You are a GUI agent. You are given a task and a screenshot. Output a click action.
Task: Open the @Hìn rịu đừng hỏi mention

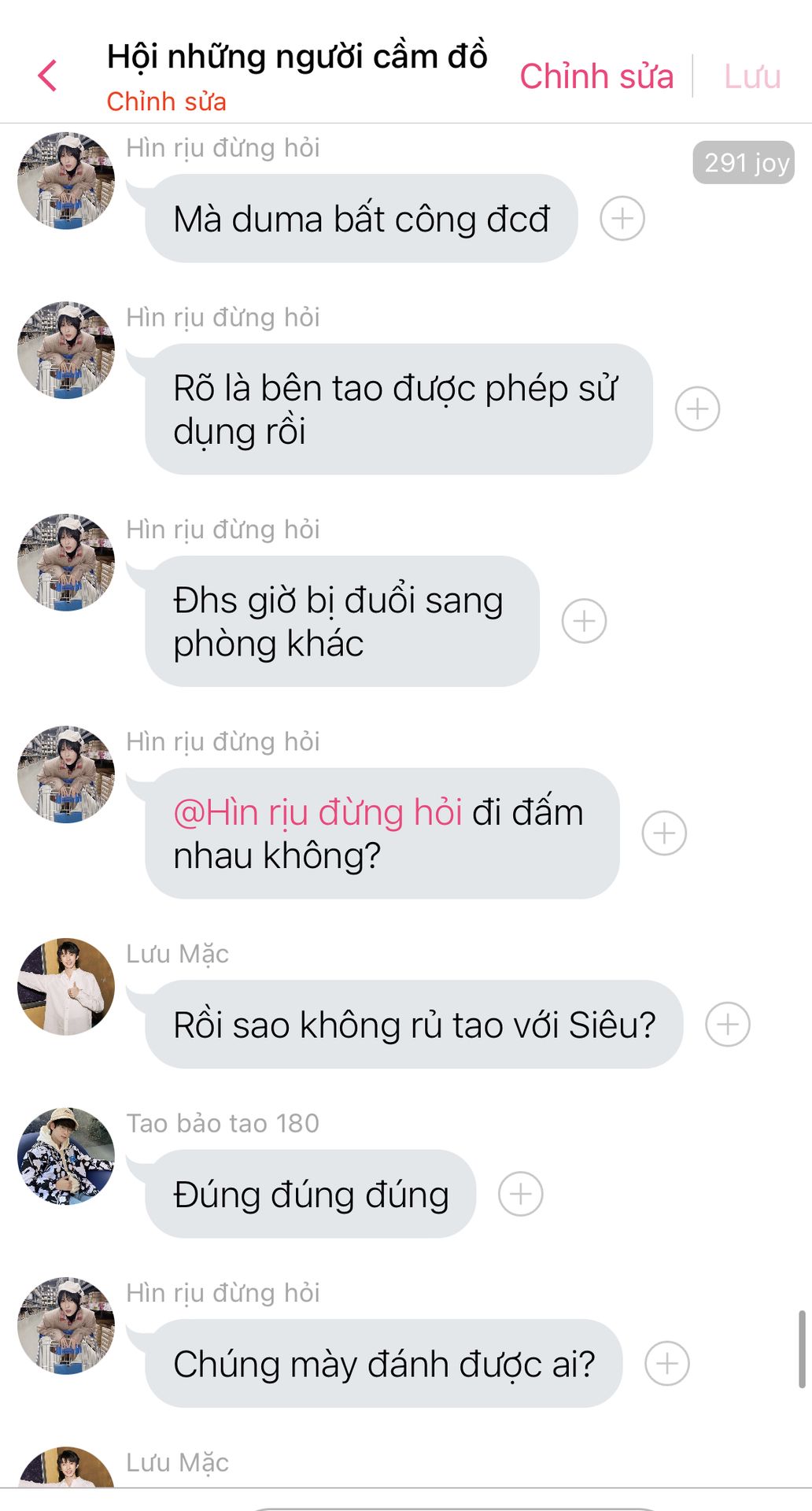click(x=317, y=813)
